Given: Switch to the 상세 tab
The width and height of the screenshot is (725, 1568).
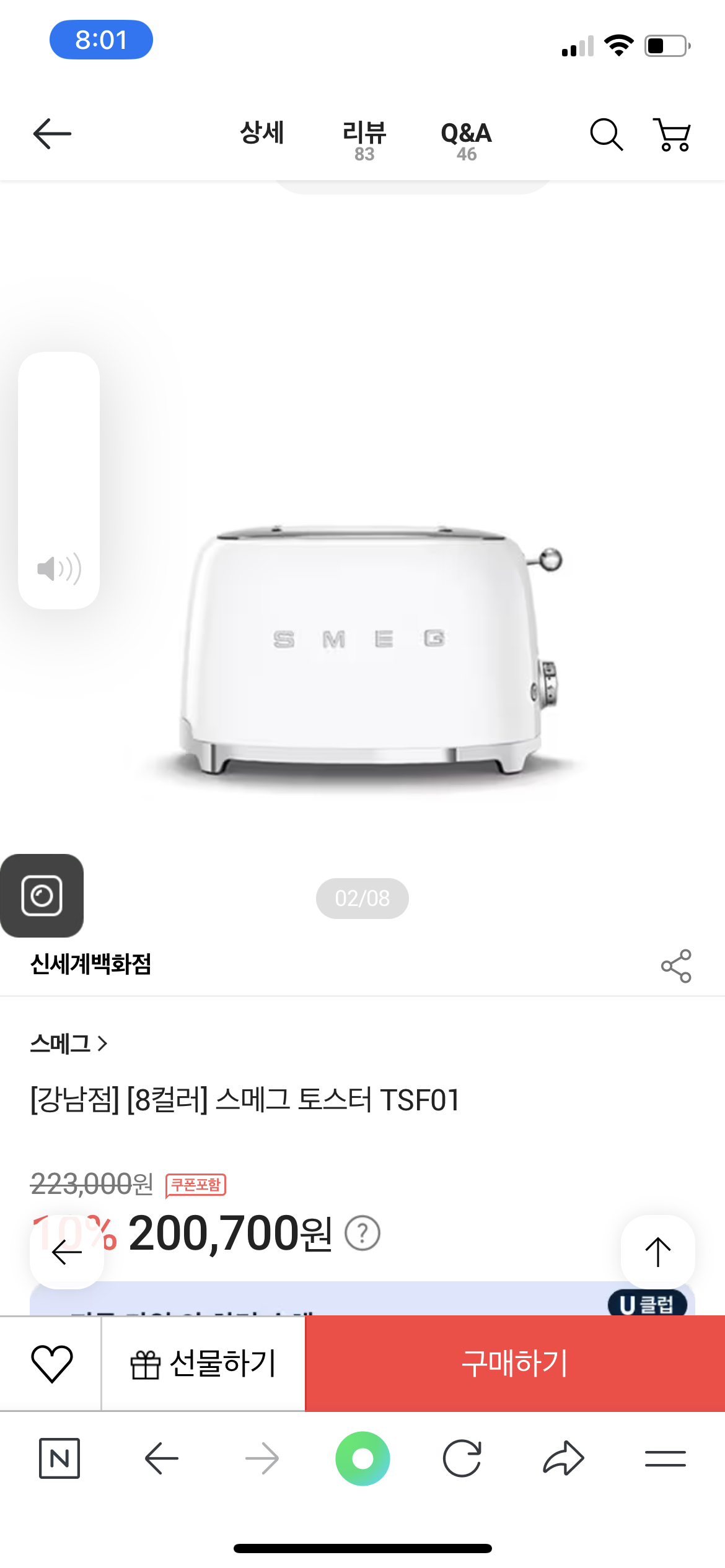Looking at the screenshot, I should click(262, 133).
